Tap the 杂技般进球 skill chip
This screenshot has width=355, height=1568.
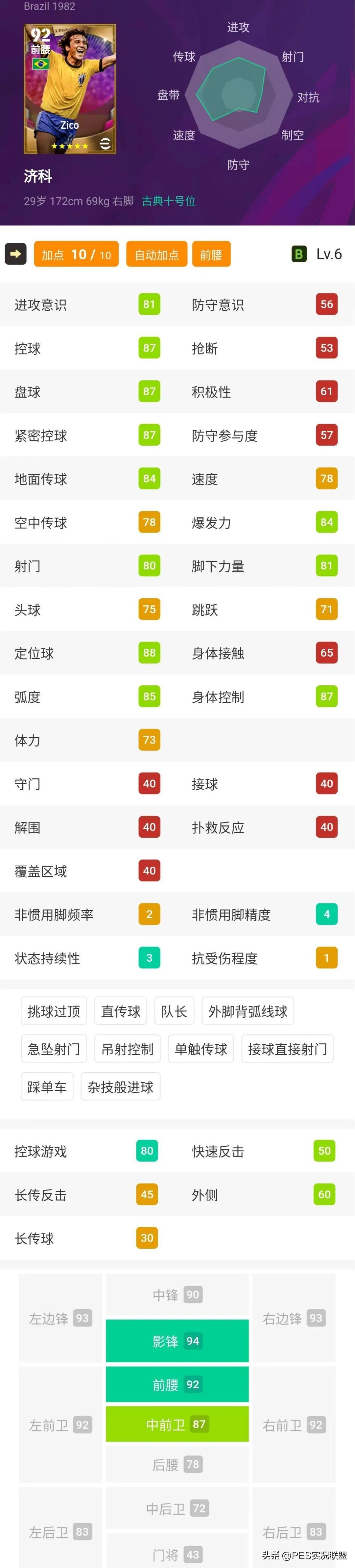pyautogui.click(x=120, y=1086)
